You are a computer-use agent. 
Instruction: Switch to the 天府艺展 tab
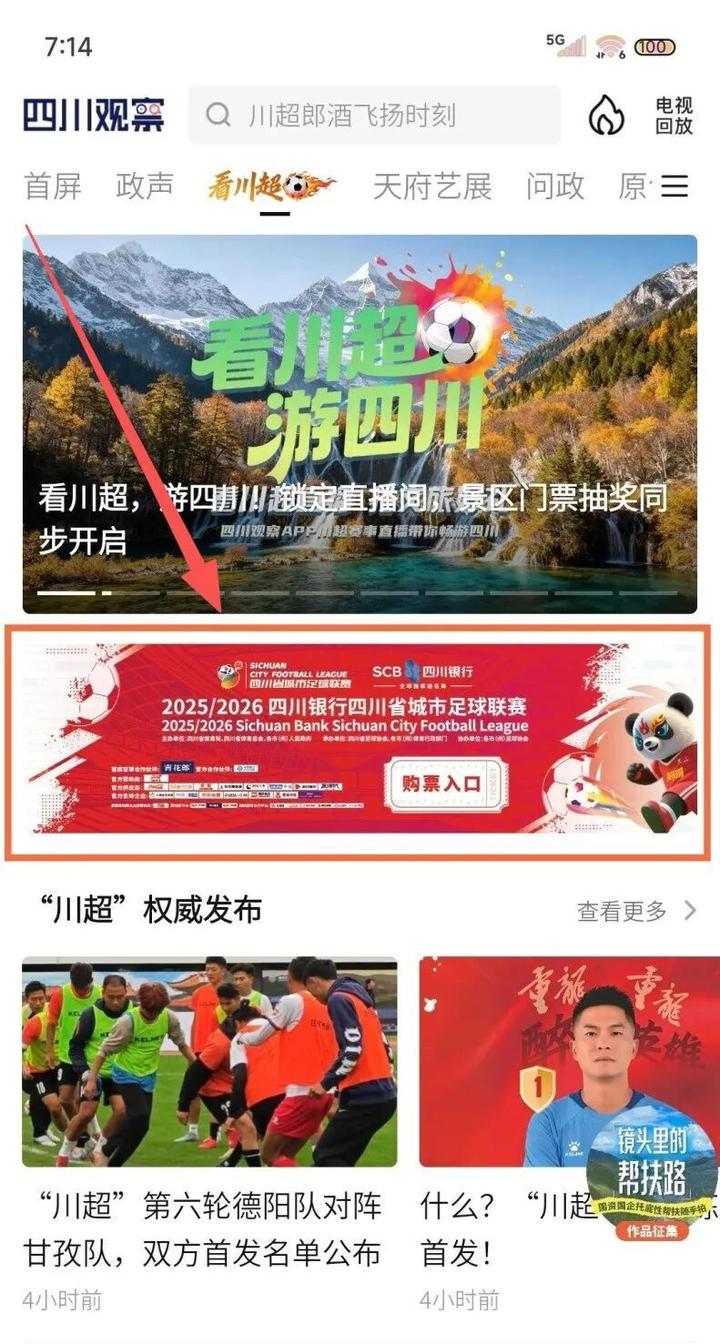point(432,186)
